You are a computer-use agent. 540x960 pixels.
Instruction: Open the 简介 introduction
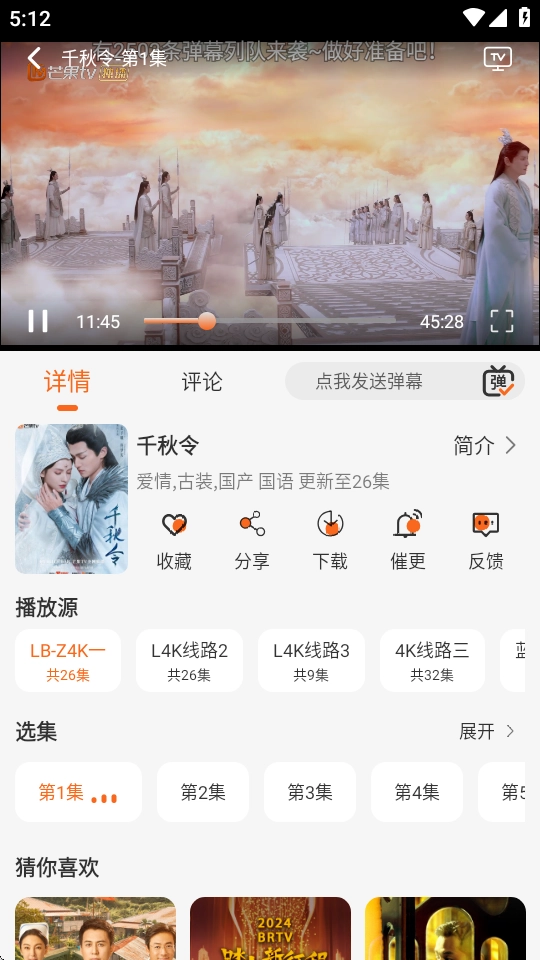[x=485, y=446]
